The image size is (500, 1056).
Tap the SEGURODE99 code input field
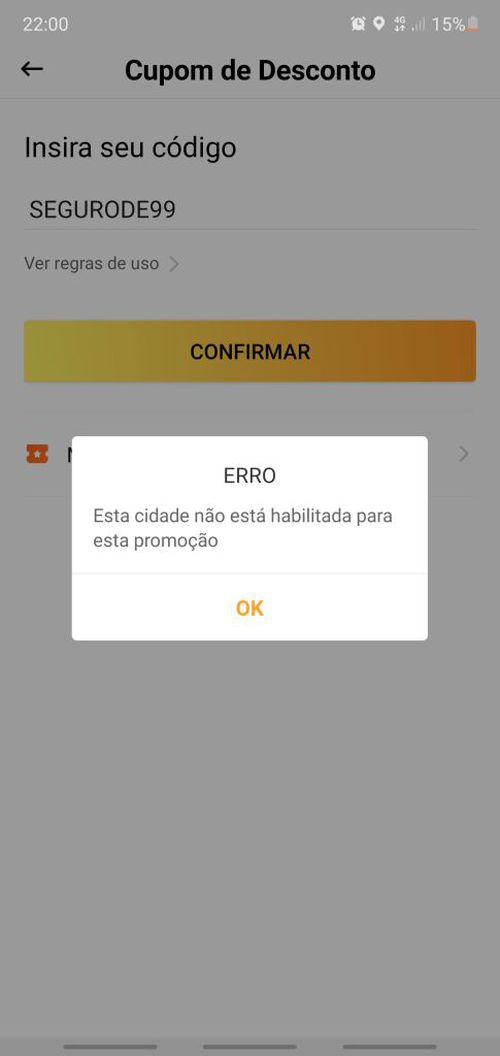pyautogui.click(x=250, y=209)
